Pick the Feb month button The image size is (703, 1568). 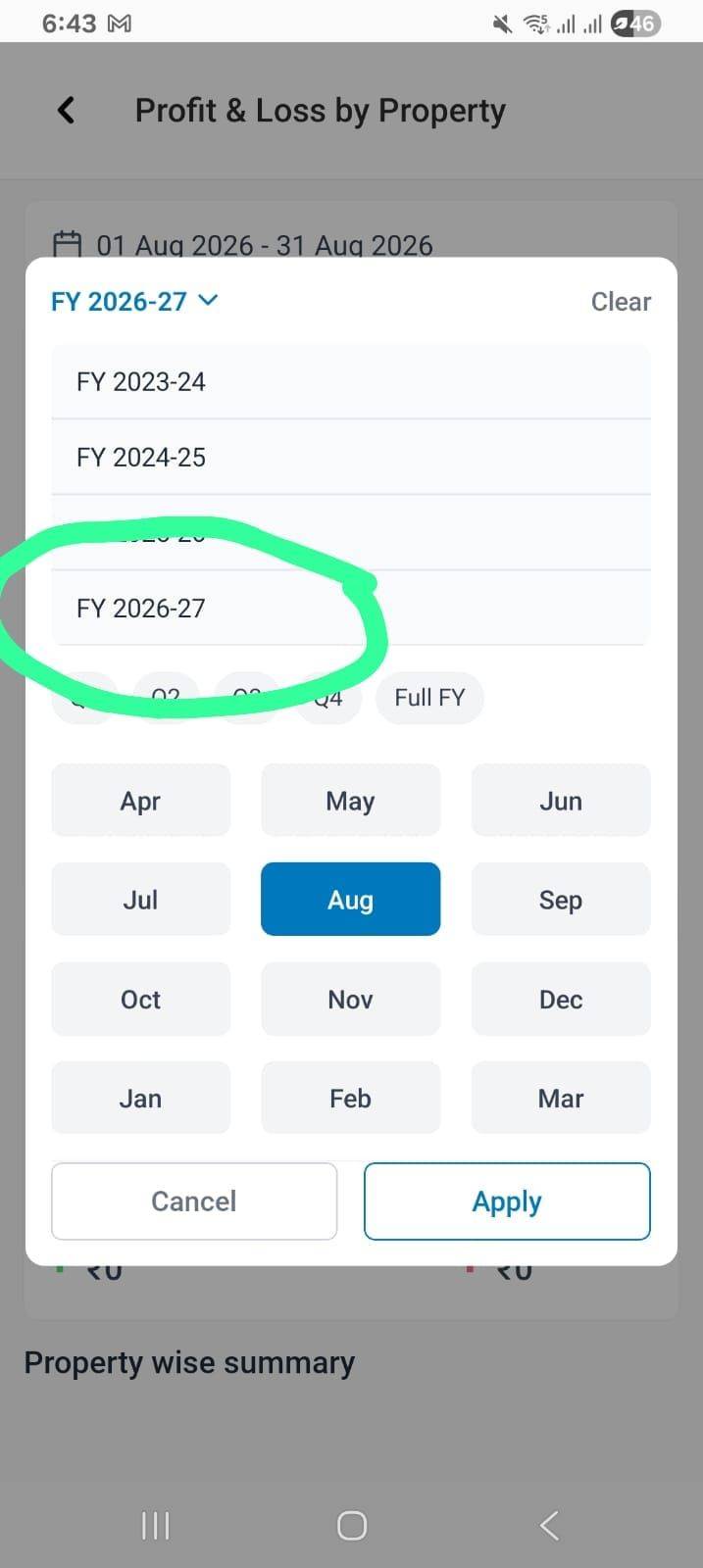[350, 1098]
